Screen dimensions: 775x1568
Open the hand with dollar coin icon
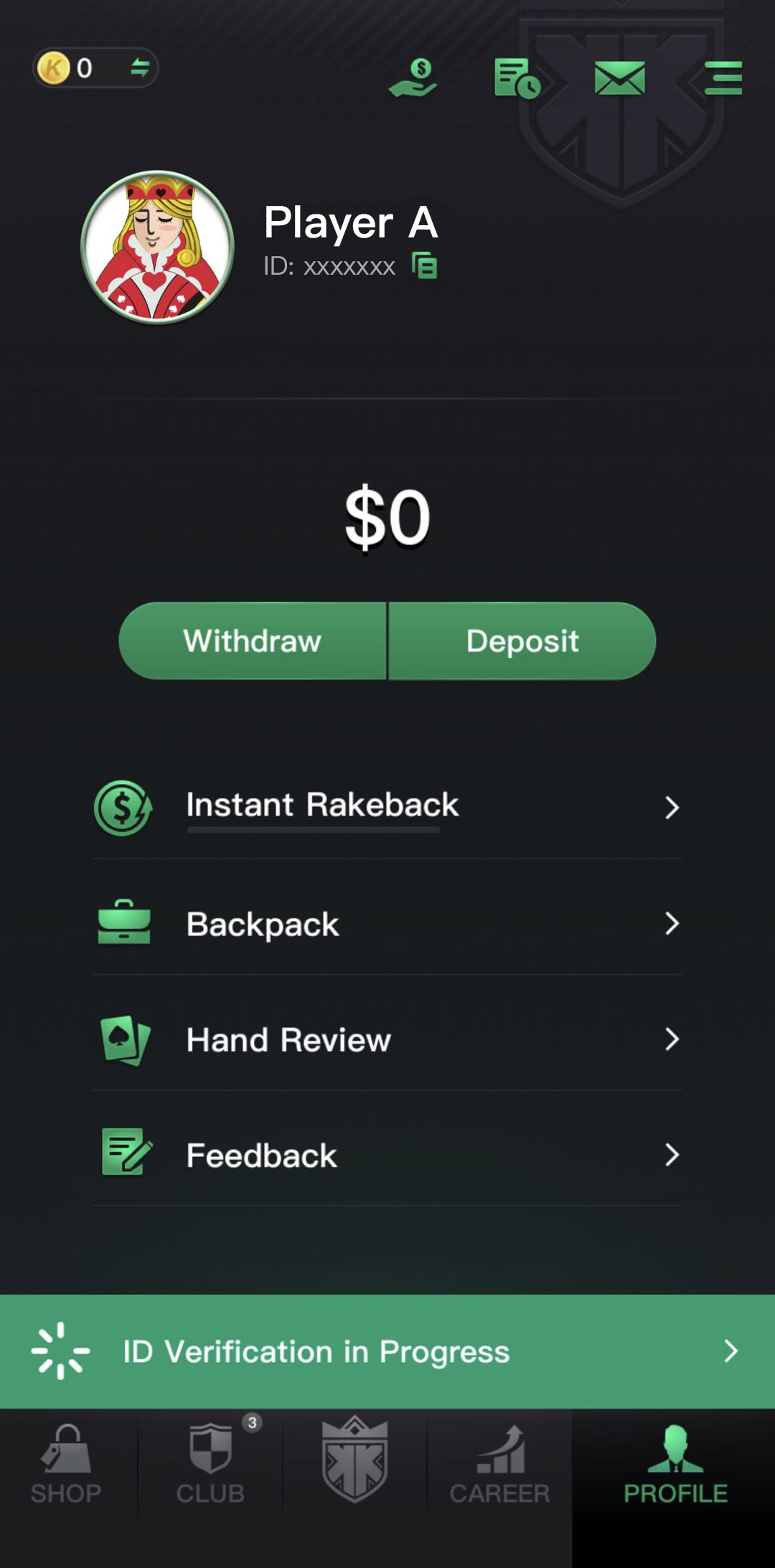(413, 77)
